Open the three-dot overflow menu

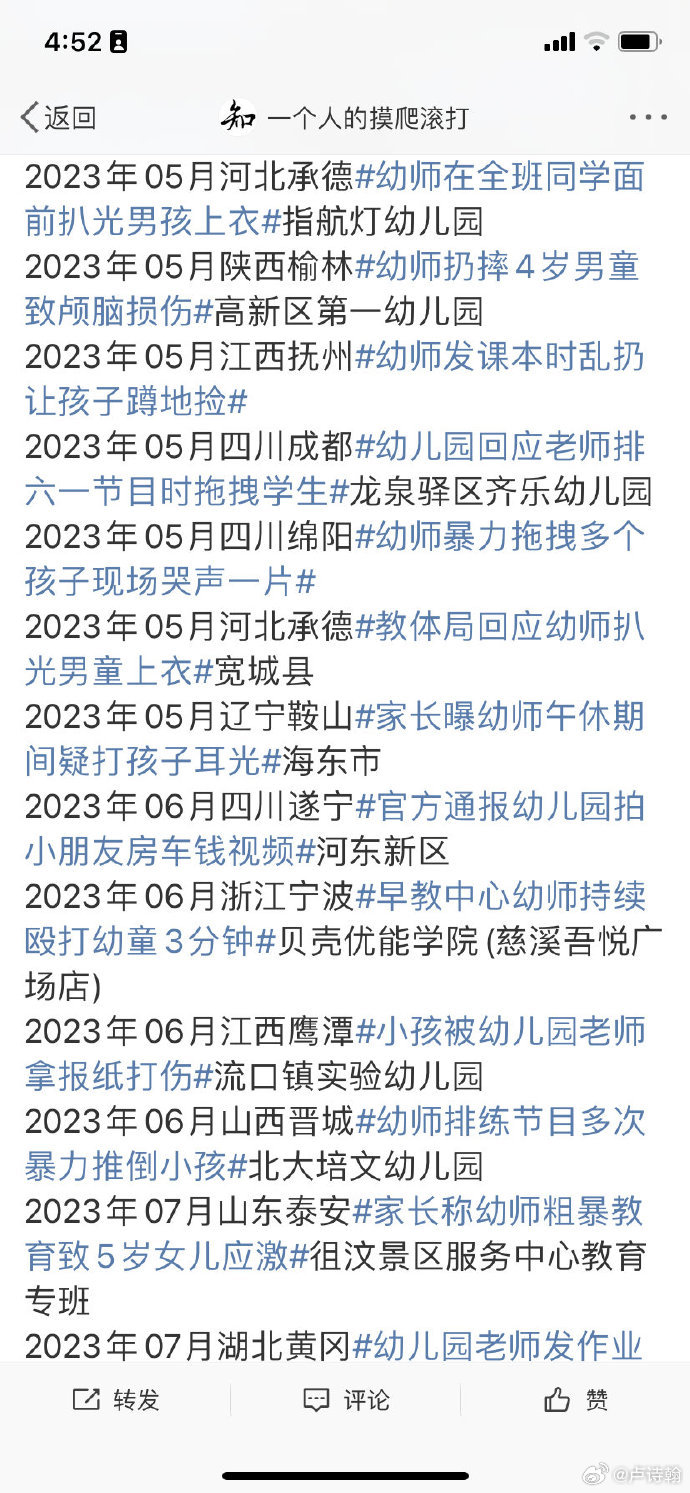pos(648,118)
